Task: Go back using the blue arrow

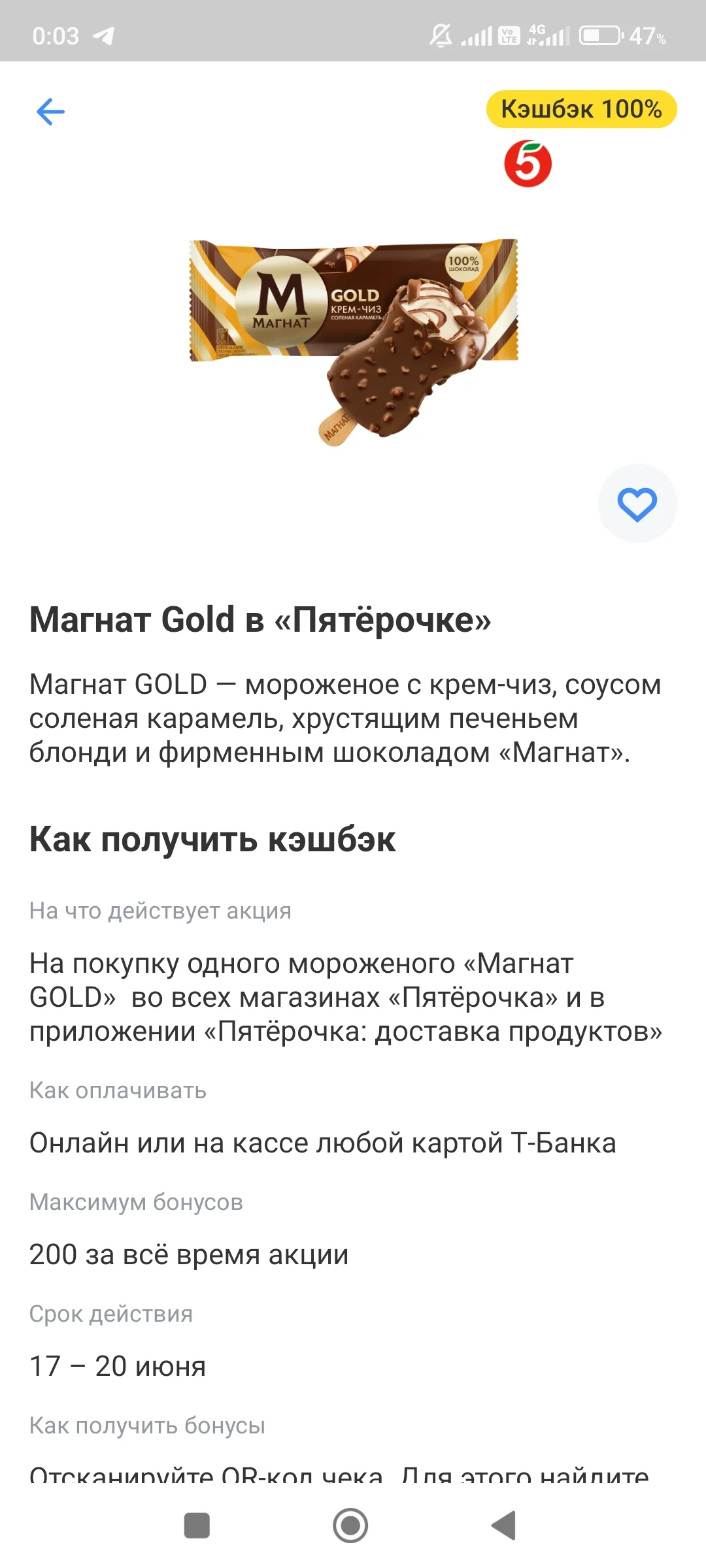Action: 51,111
